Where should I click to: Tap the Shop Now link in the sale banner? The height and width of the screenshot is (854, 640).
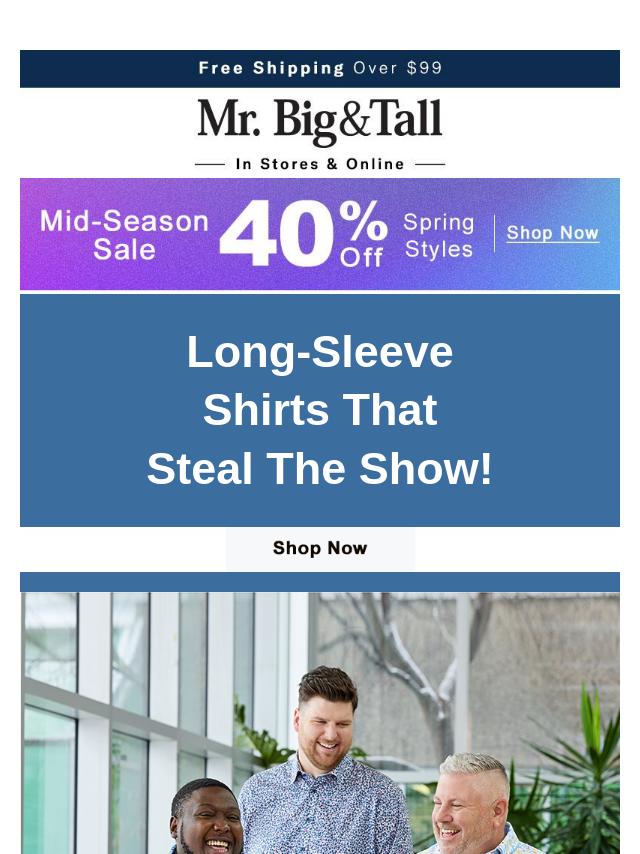552,233
